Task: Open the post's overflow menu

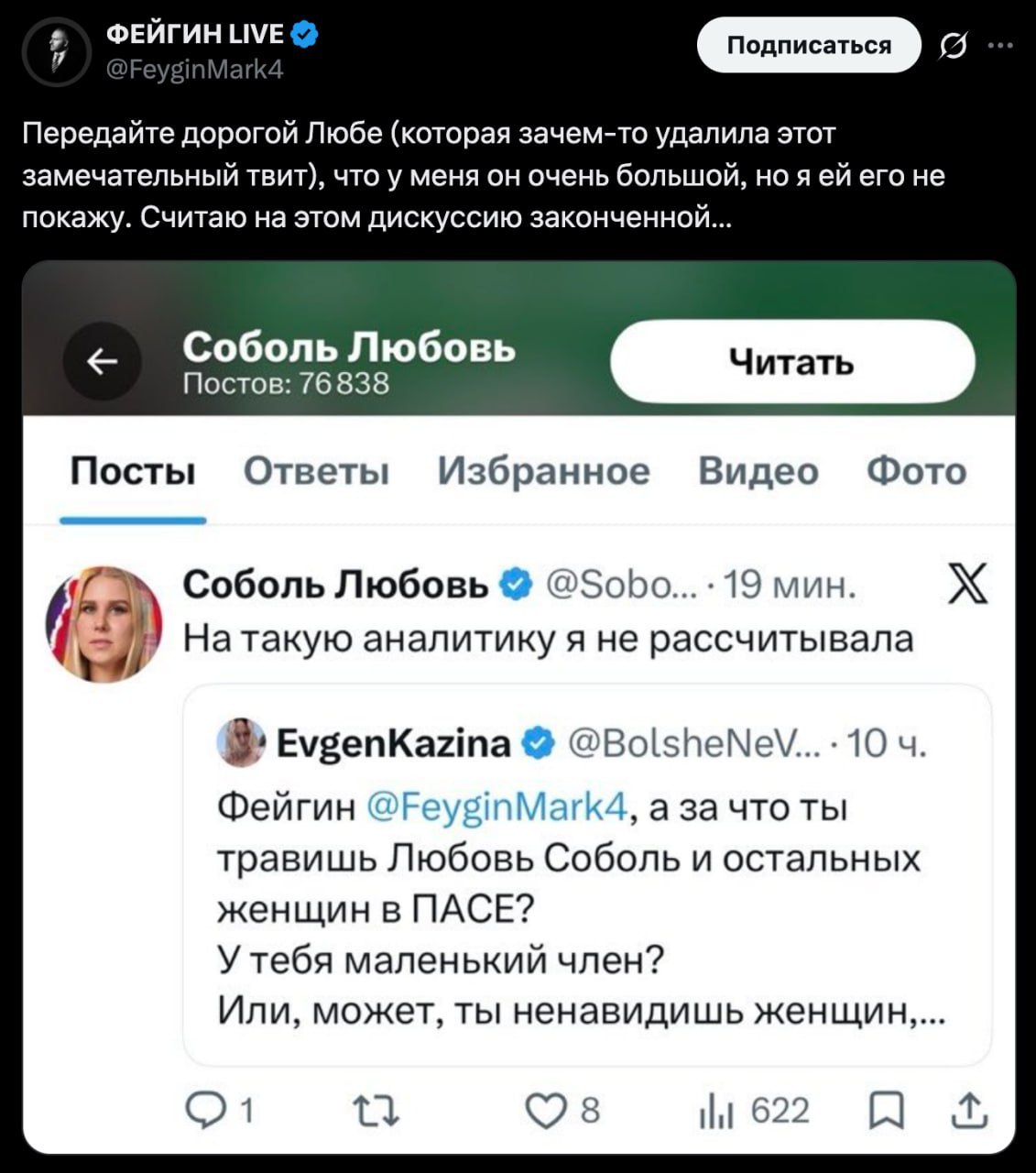Action: pyautogui.click(x=1001, y=45)
